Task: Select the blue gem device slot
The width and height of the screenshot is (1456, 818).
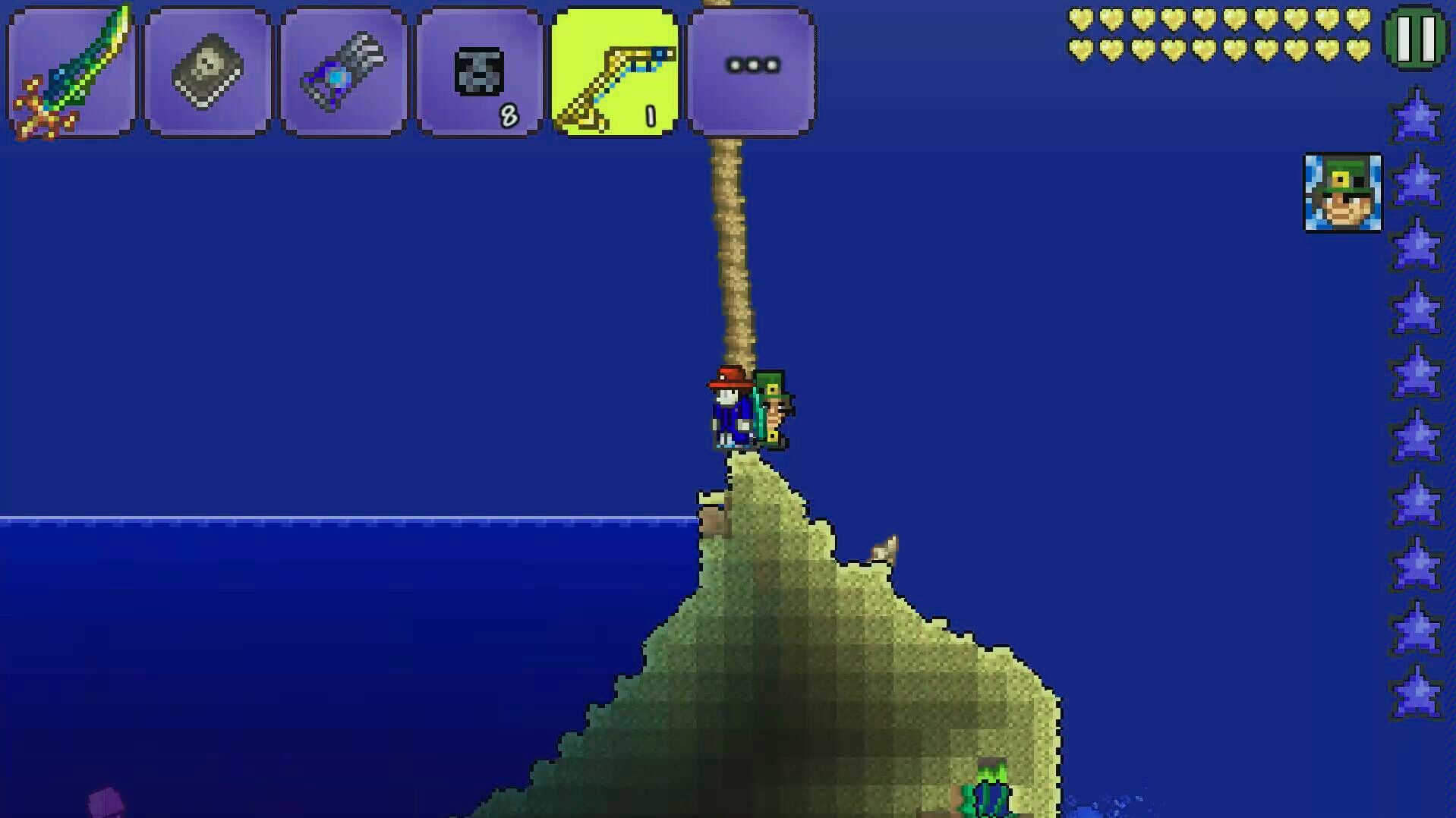Action: 343,73
